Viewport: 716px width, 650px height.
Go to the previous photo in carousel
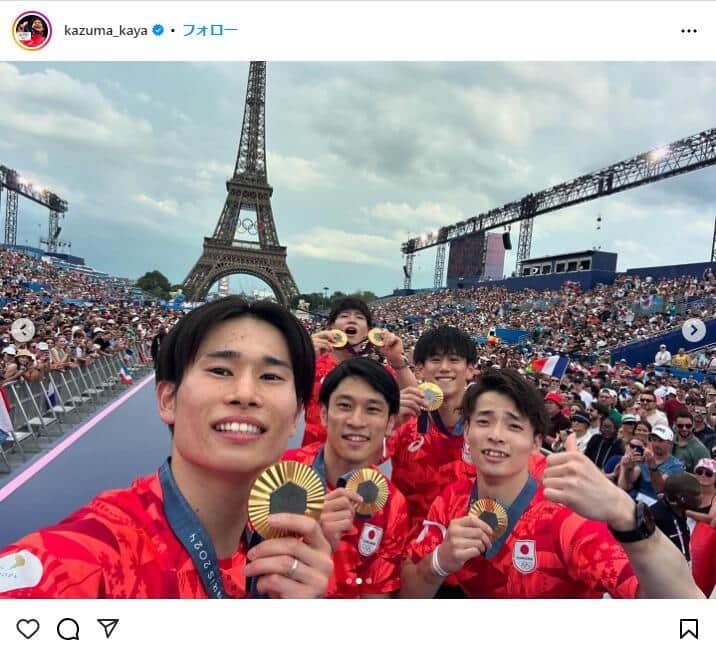point(23,330)
